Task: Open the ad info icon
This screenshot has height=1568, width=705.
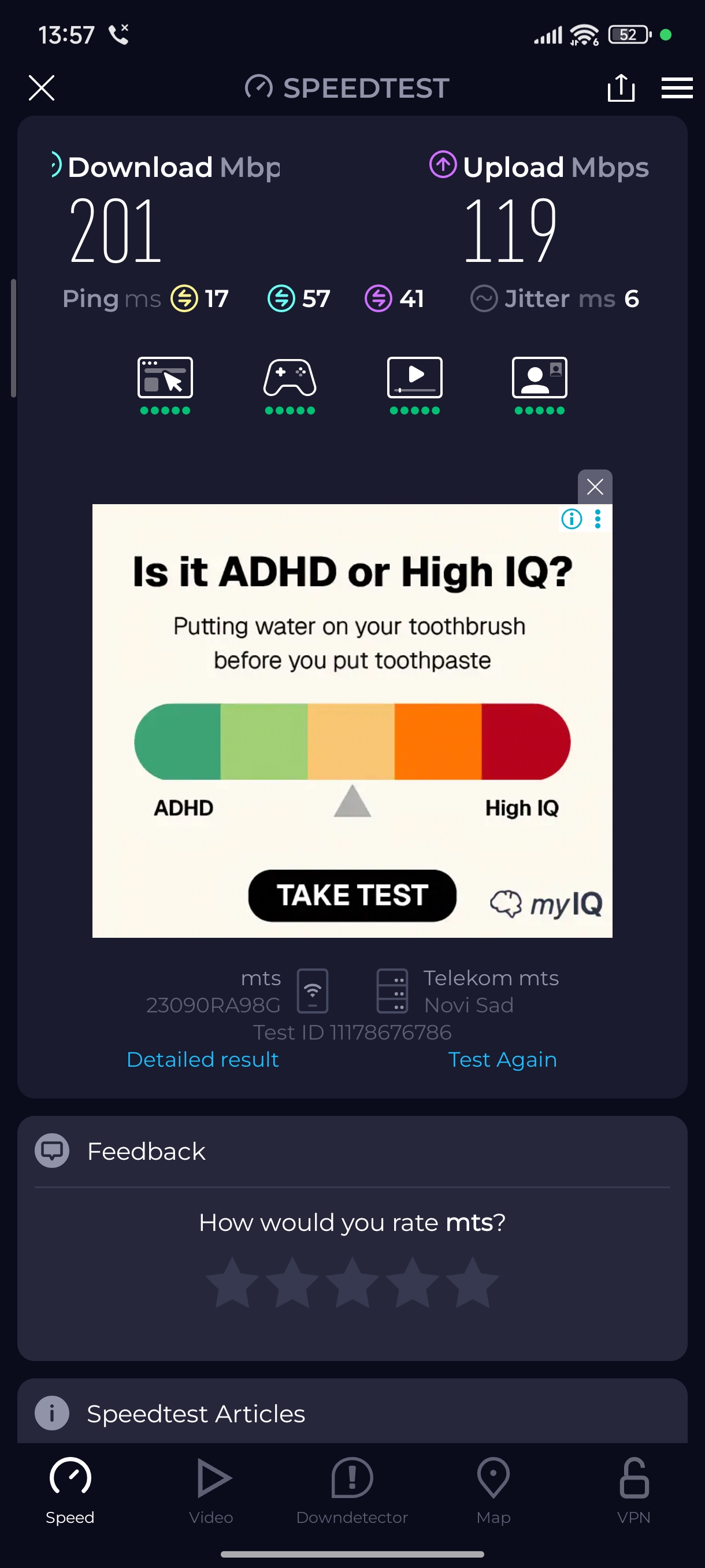Action: click(x=571, y=519)
